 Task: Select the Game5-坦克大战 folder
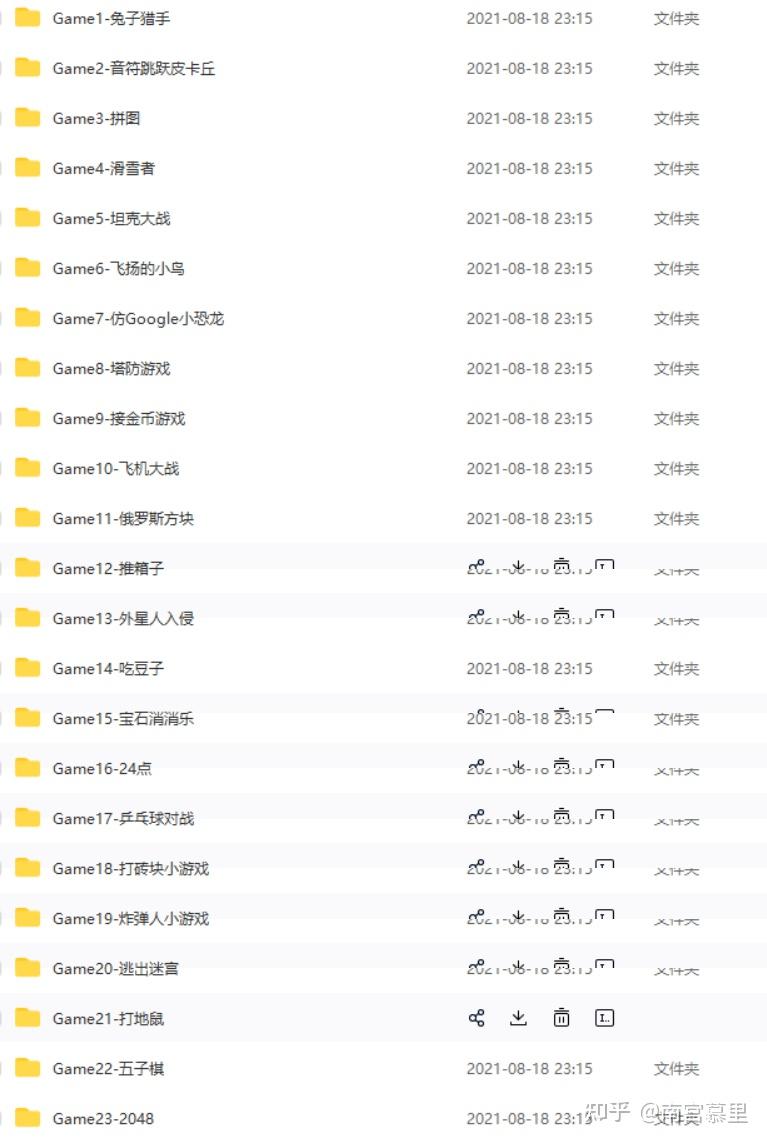click(x=111, y=218)
